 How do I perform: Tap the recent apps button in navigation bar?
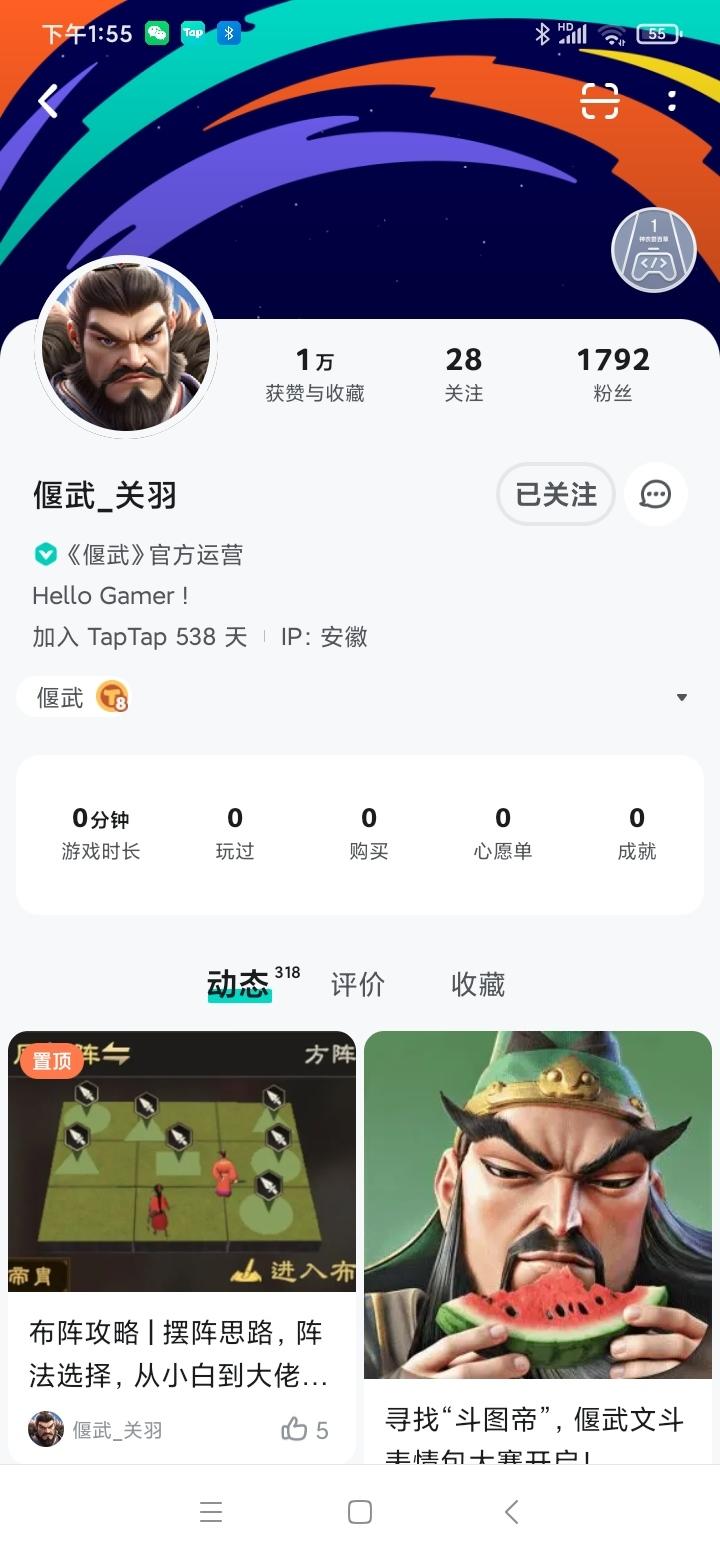click(x=211, y=1512)
